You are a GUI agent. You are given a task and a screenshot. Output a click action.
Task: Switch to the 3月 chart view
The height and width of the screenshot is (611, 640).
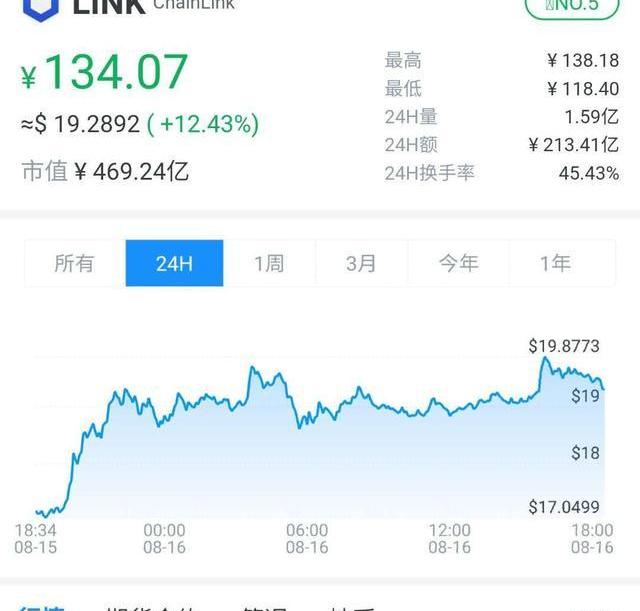pos(361,263)
